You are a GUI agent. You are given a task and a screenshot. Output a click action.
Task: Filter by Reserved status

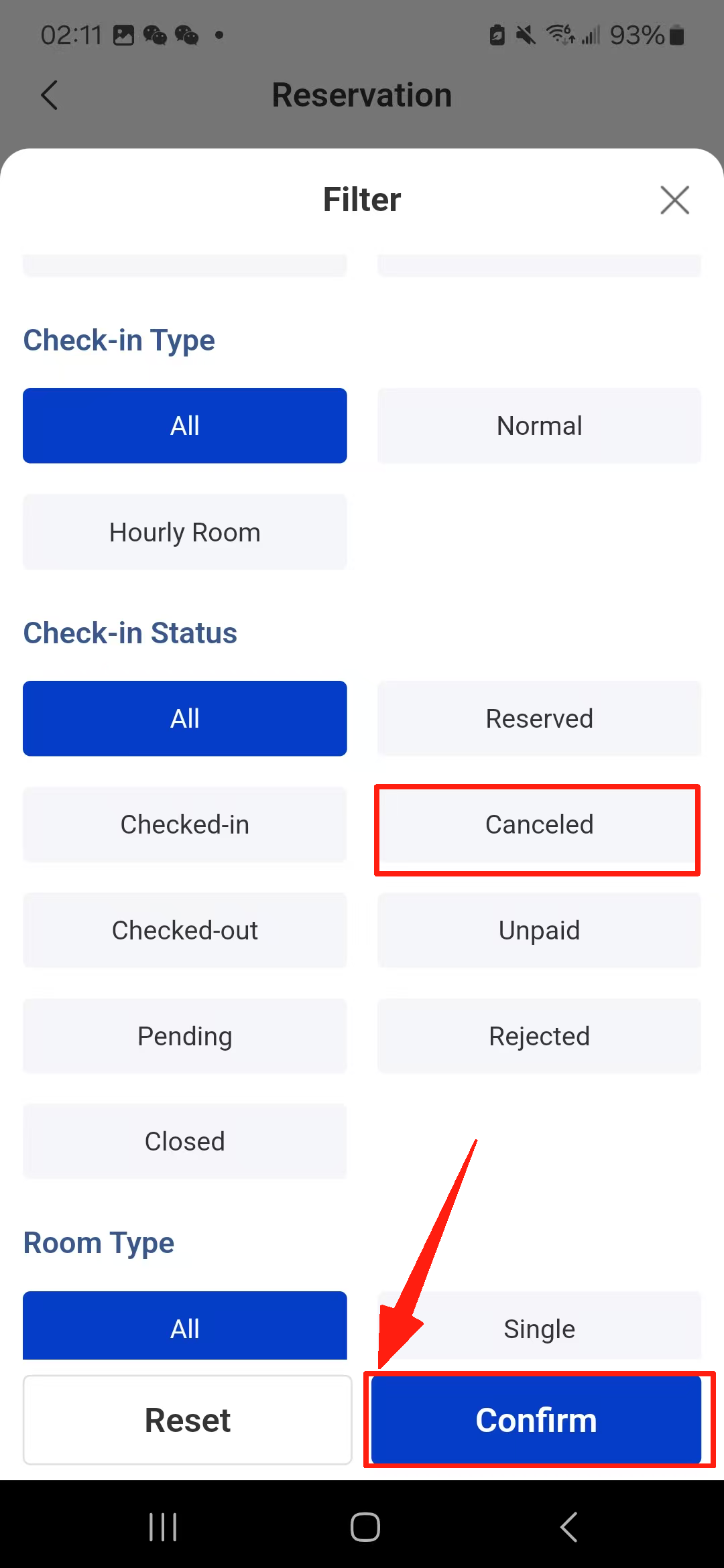(539, 718)
